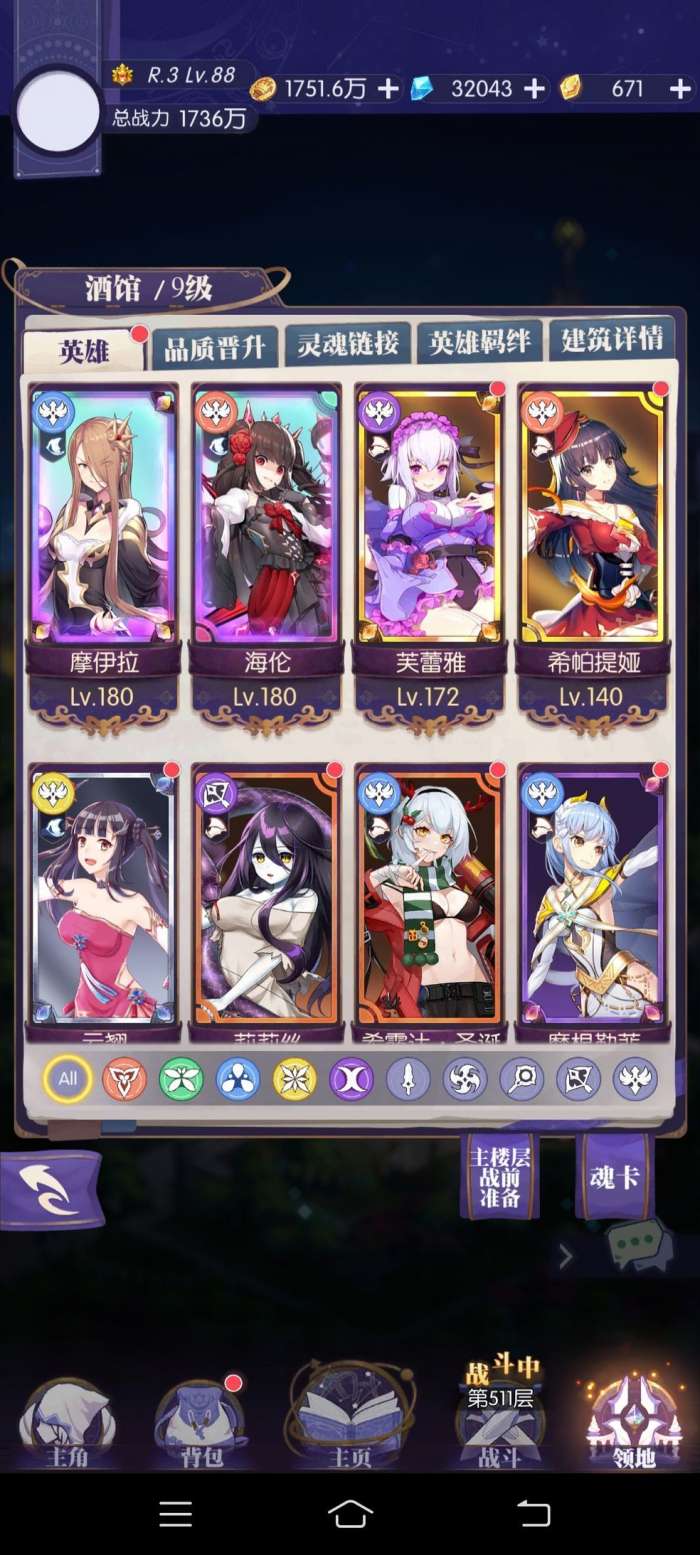Screen dimensions: 700x1555
Task: Add blue diamonds with the plus button
Action: [534, 89]
